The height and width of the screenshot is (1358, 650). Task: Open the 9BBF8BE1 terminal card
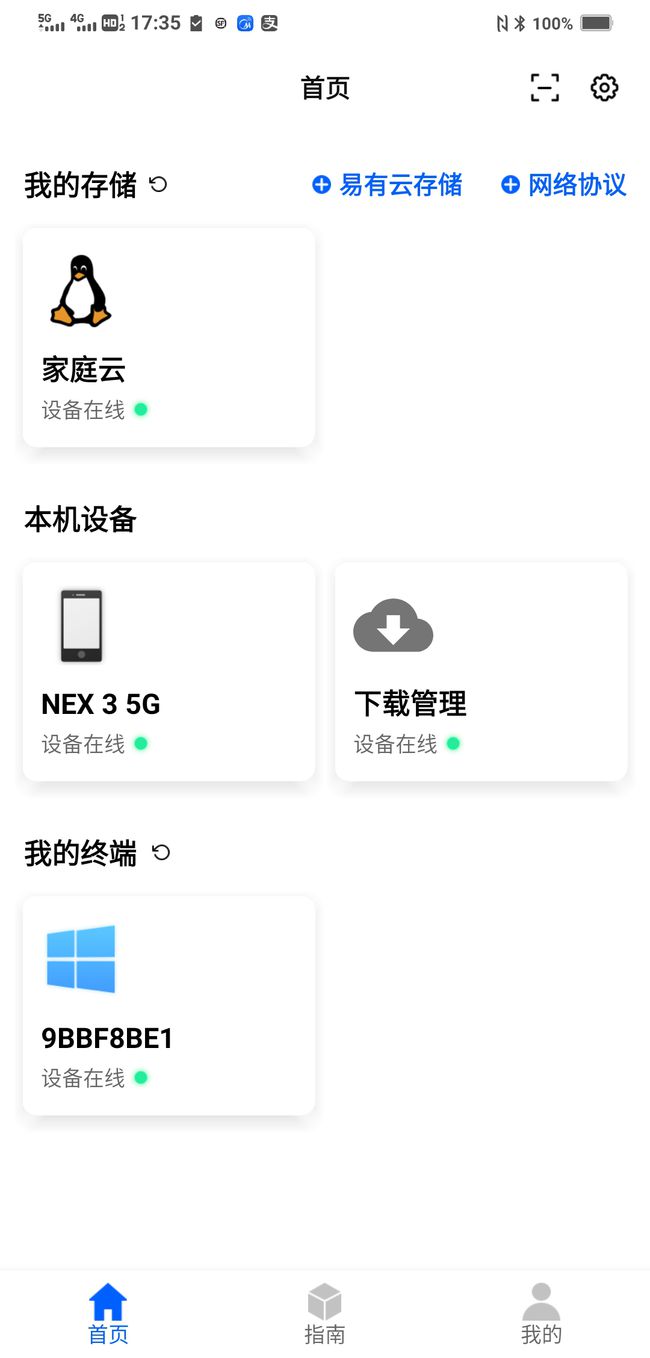pyautogui.click(x=169, y=1005)
